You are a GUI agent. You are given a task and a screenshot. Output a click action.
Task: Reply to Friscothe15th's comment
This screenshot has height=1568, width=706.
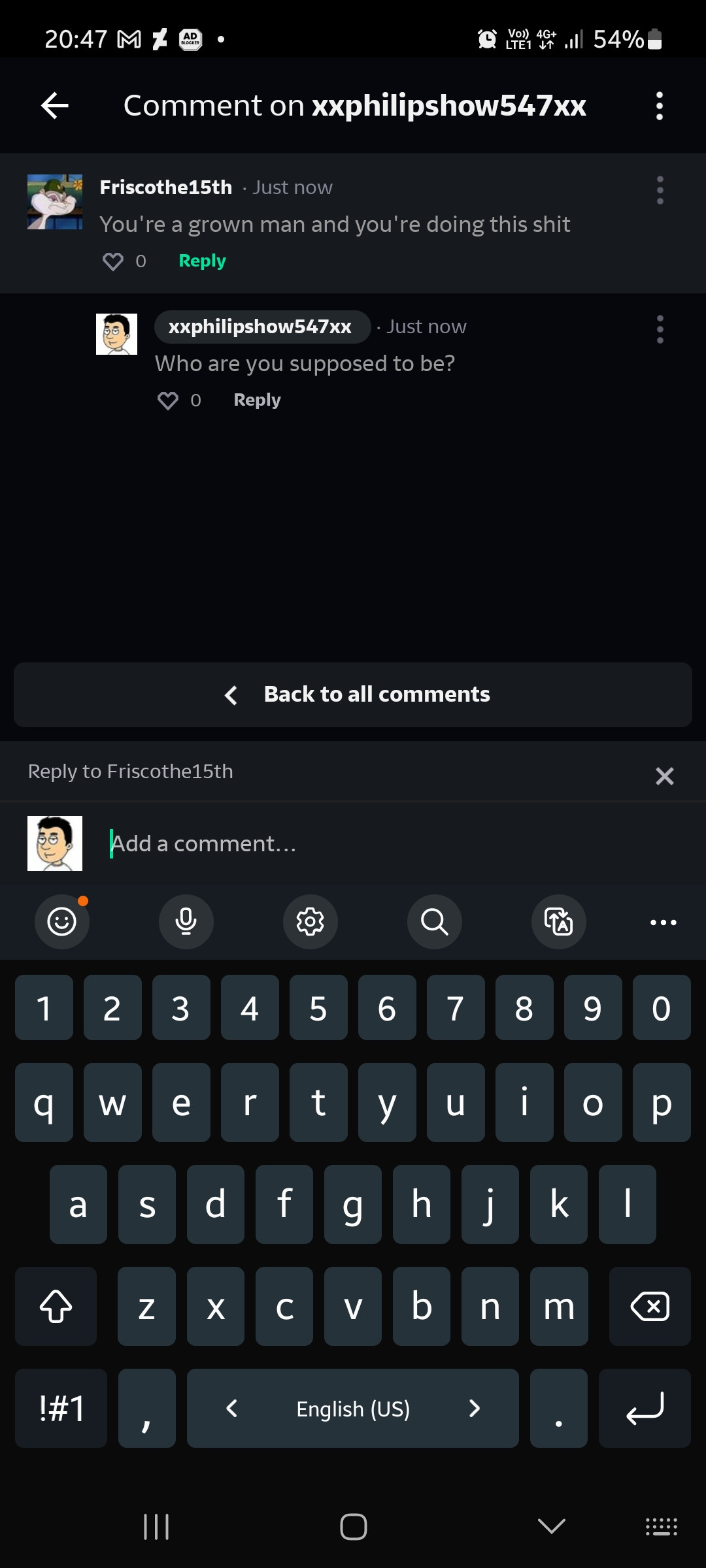(x=202, y=261)
